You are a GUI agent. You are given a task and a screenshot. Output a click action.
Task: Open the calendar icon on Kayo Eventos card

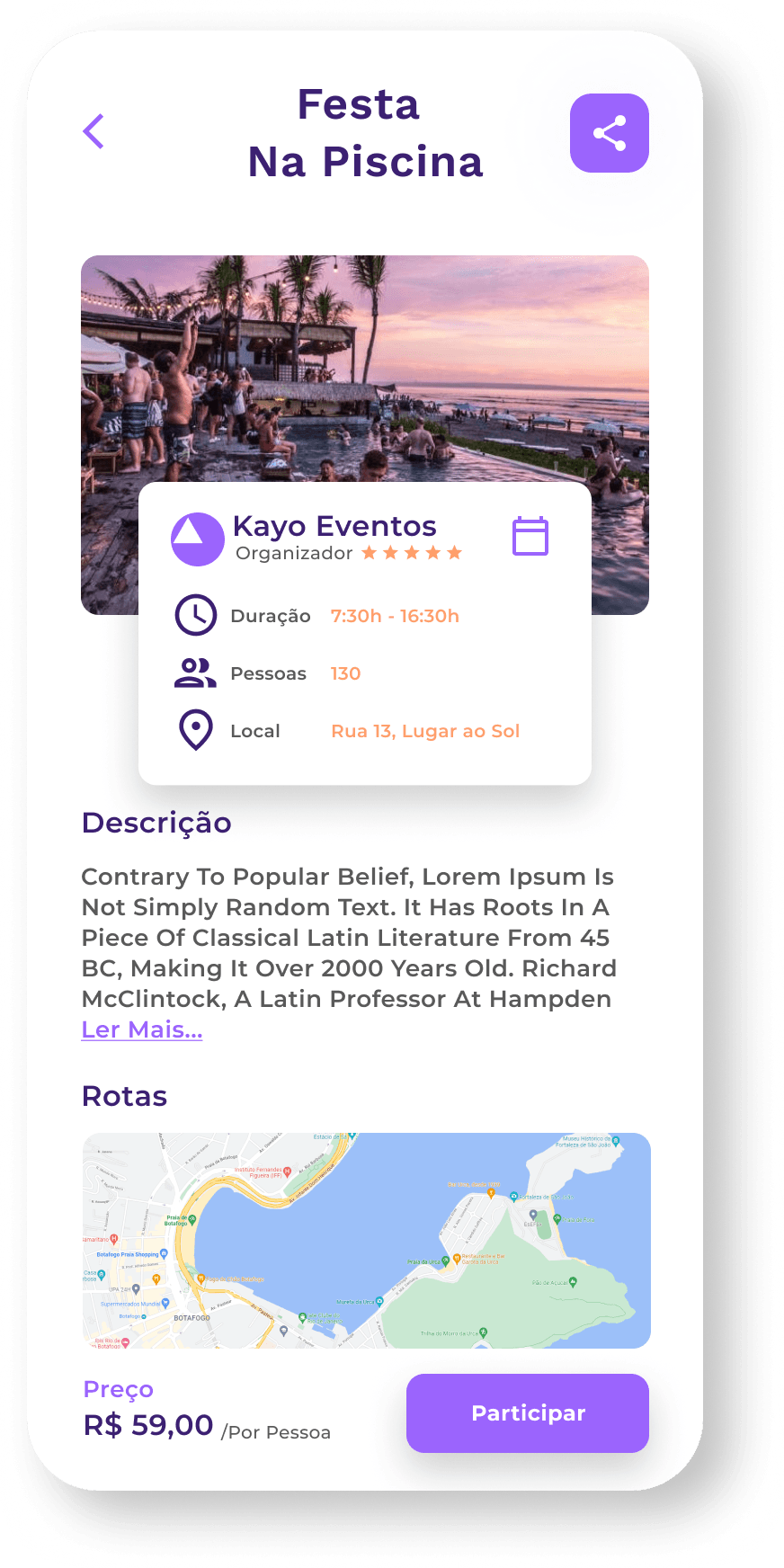pos(530,537)
